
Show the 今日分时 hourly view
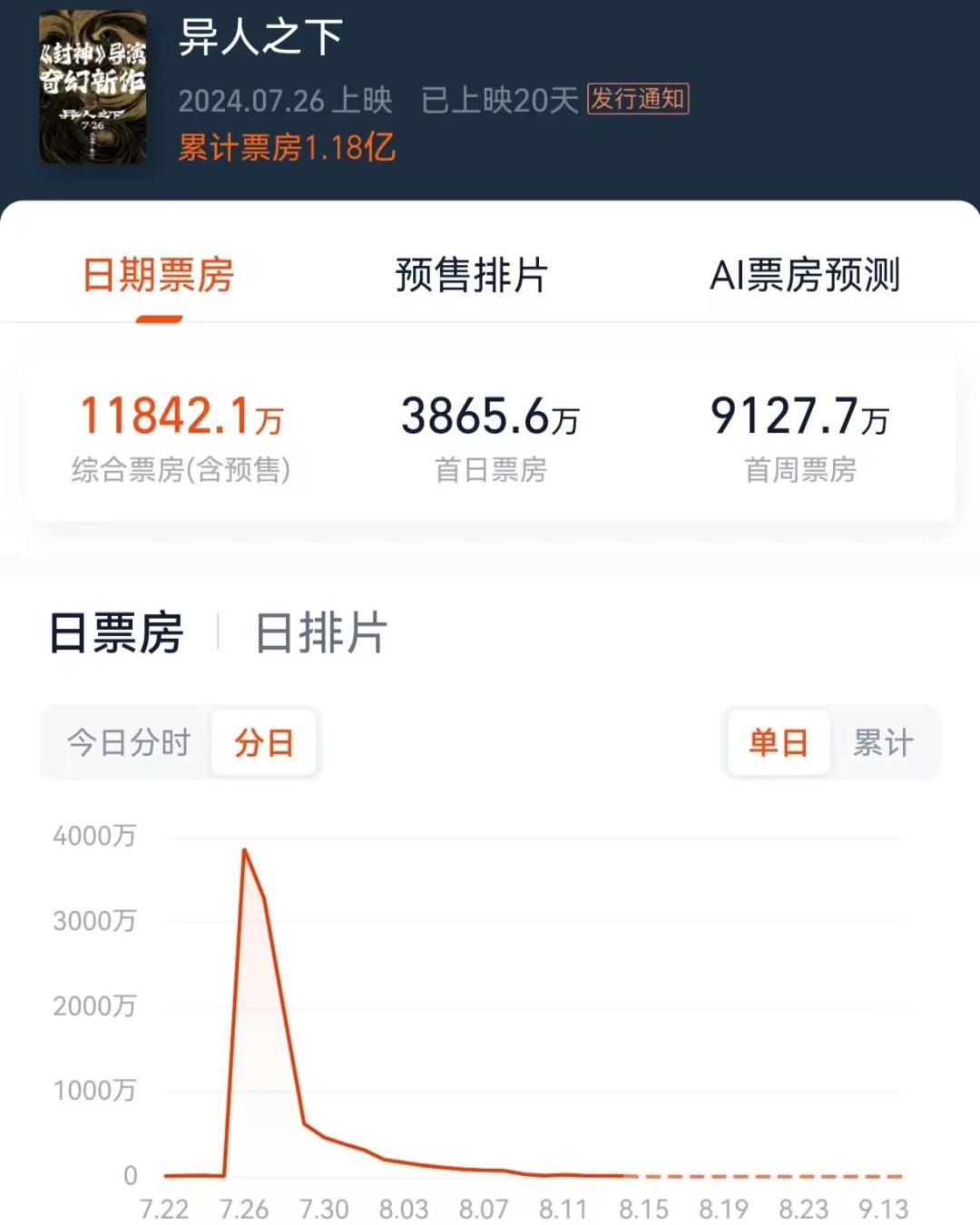[x=129, y=742]
